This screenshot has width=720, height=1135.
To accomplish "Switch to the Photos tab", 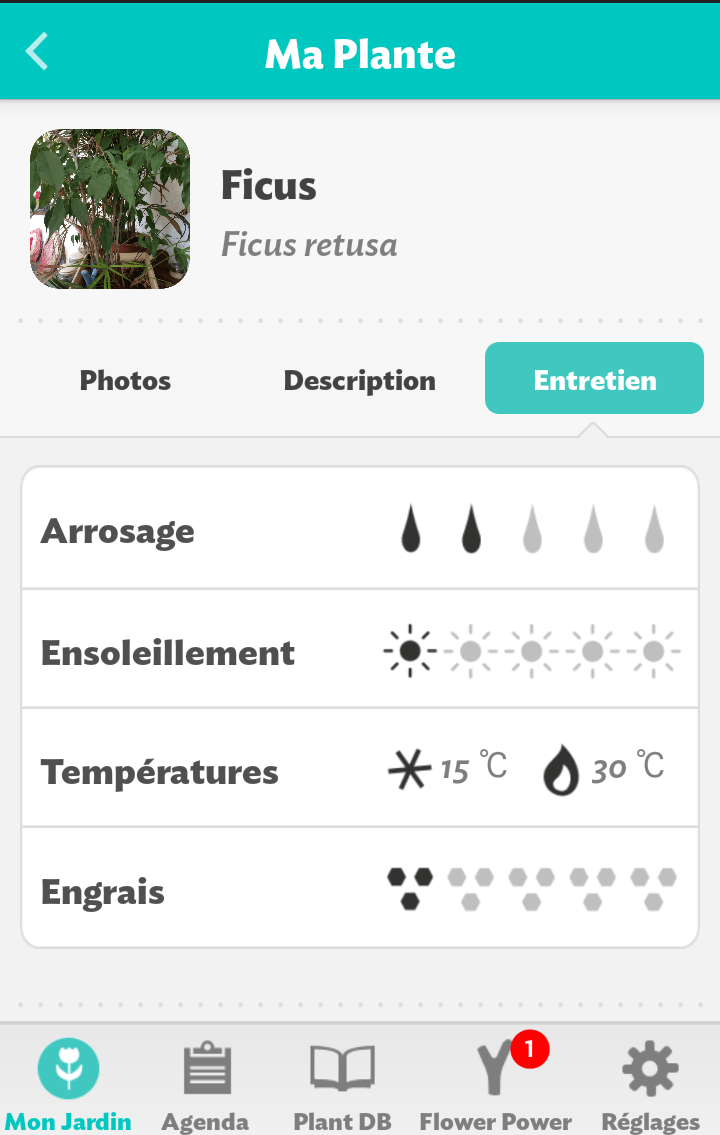I will 125,380.
